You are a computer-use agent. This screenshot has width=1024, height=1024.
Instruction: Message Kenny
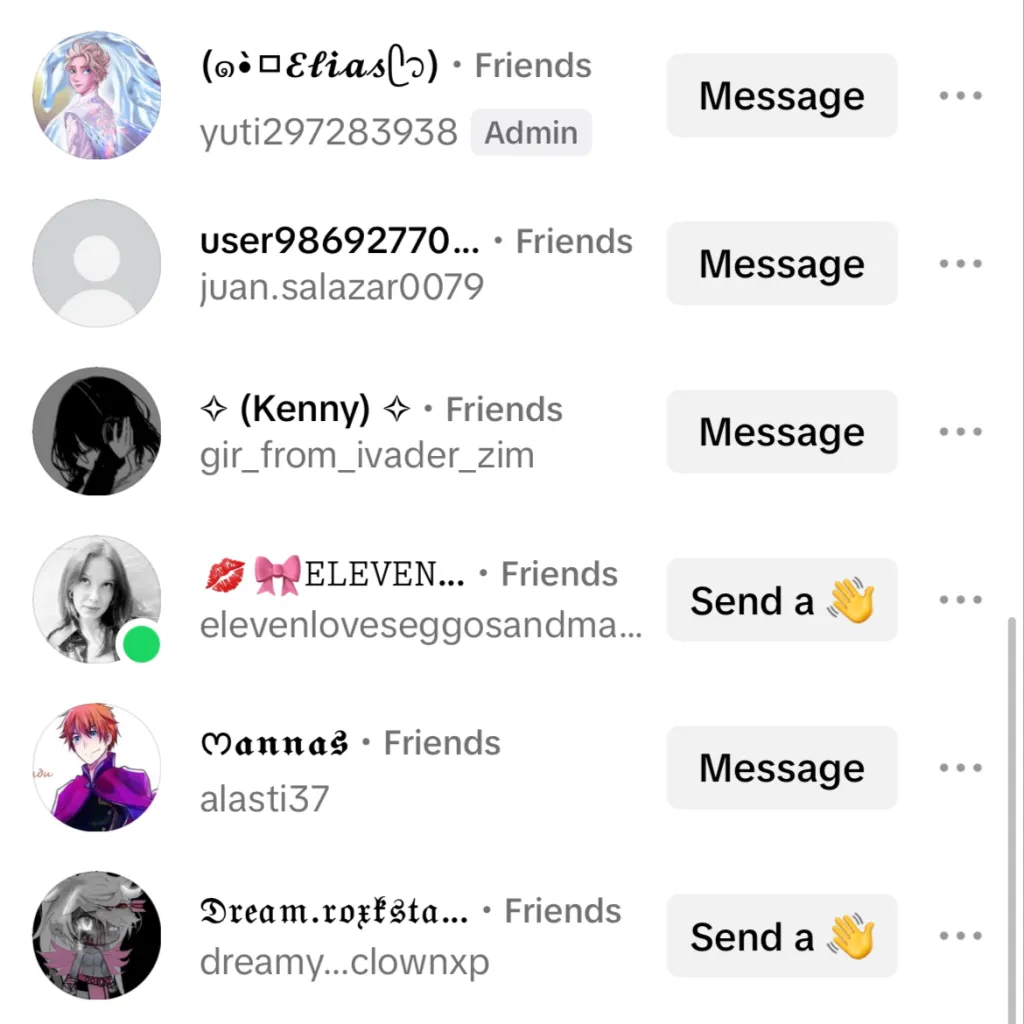pyautogui.click(x=781, y=432)
